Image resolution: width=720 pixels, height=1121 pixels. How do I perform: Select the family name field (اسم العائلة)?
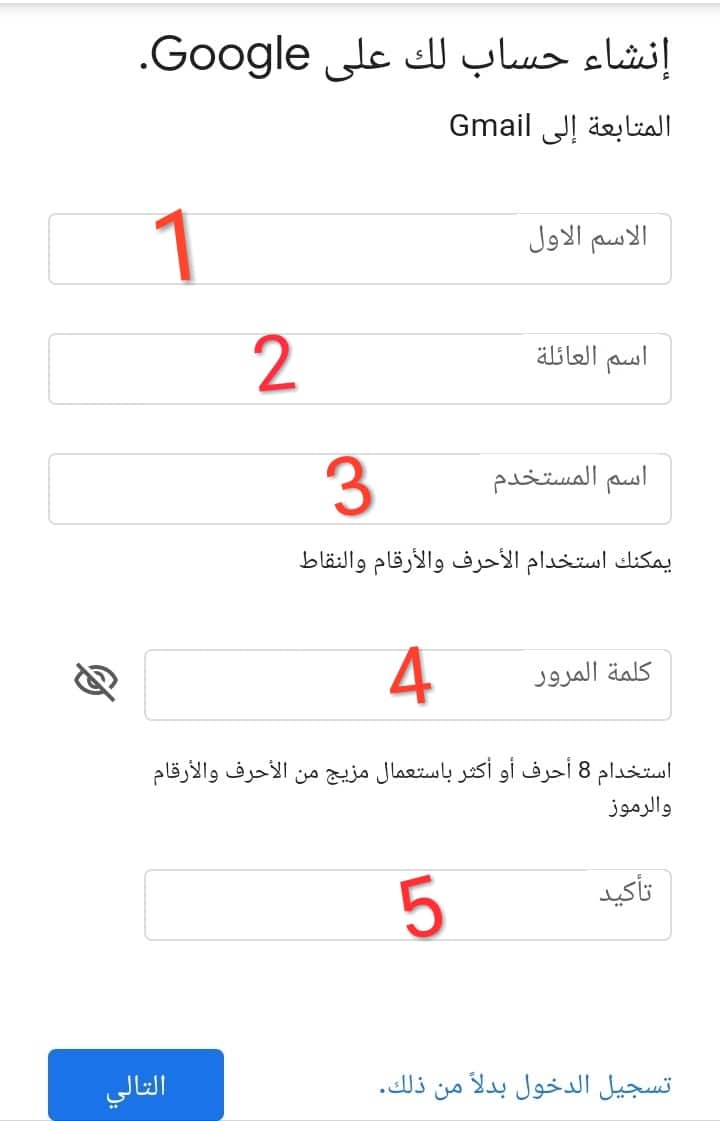pos(360,369)
